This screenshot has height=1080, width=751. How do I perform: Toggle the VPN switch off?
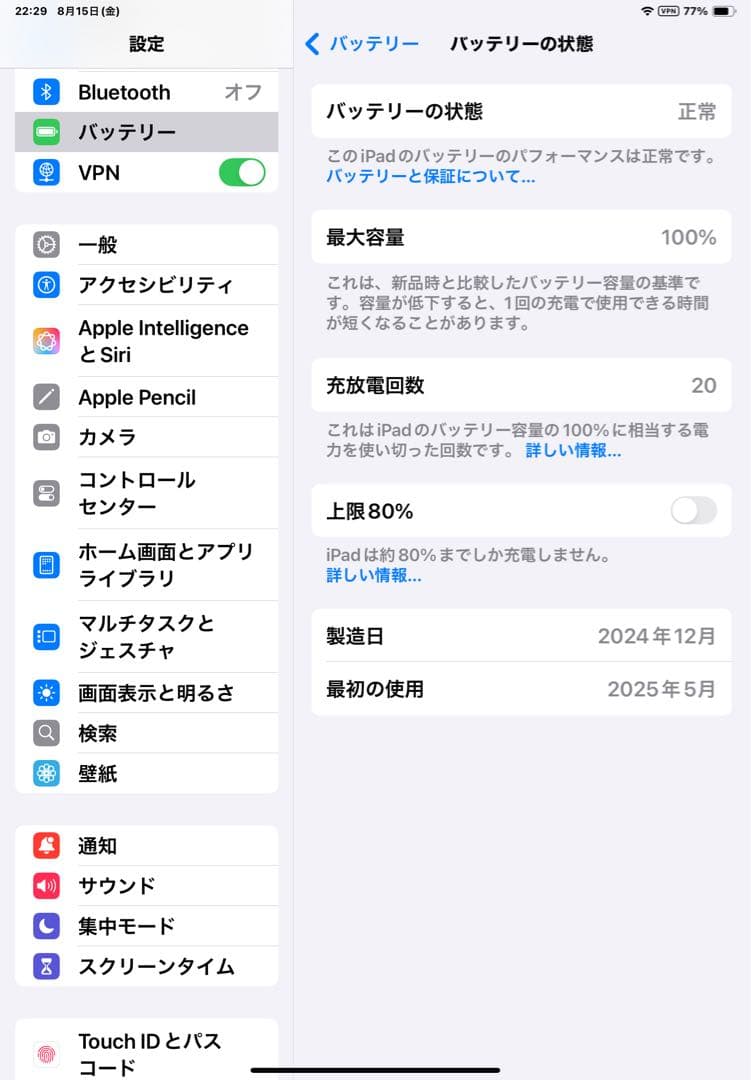click(243, 172)
